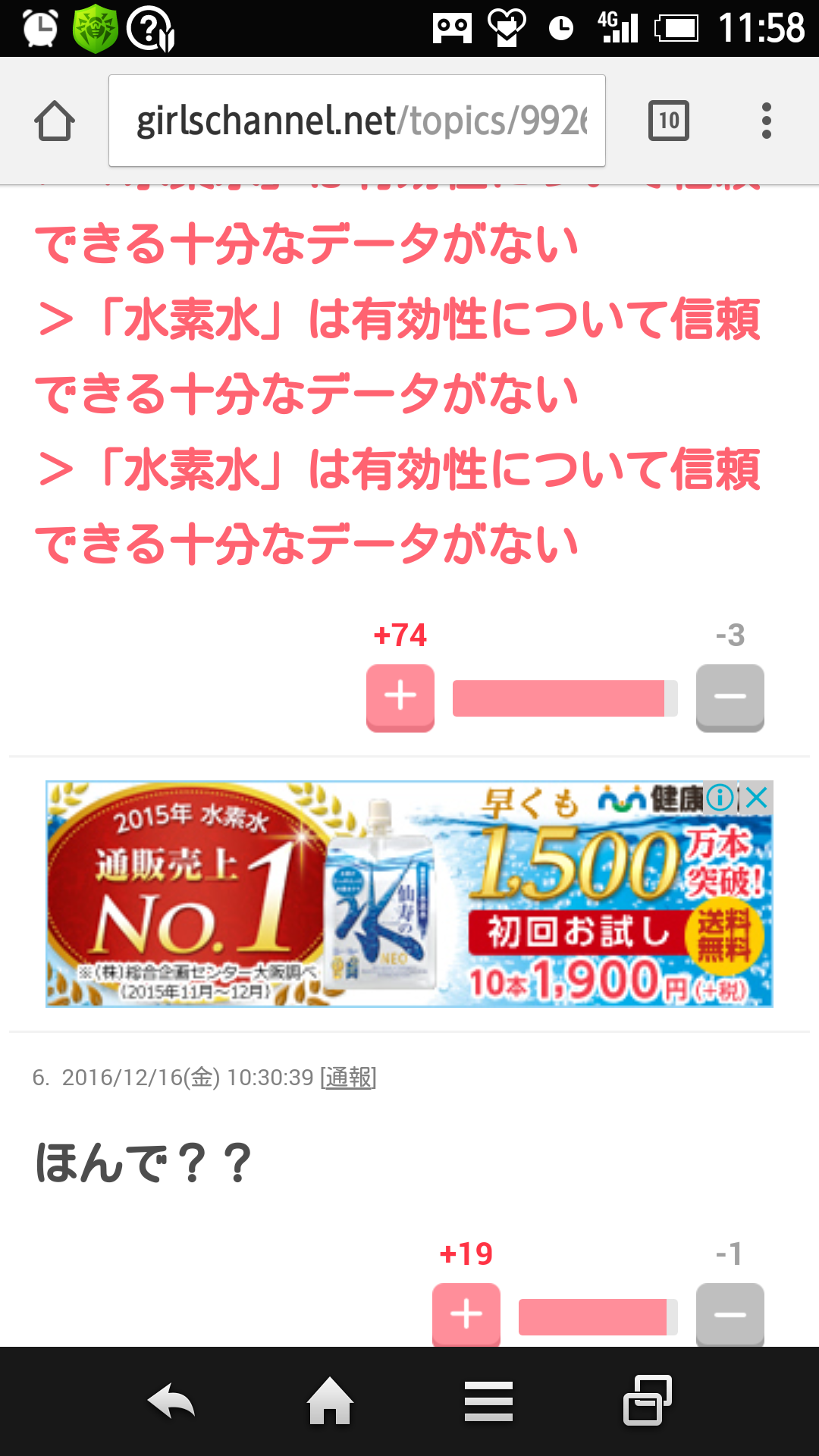The width and height of the screenshot is (819, 1456).
Task: Open the browser overflow menu
Action: click(x=767, y=121)
